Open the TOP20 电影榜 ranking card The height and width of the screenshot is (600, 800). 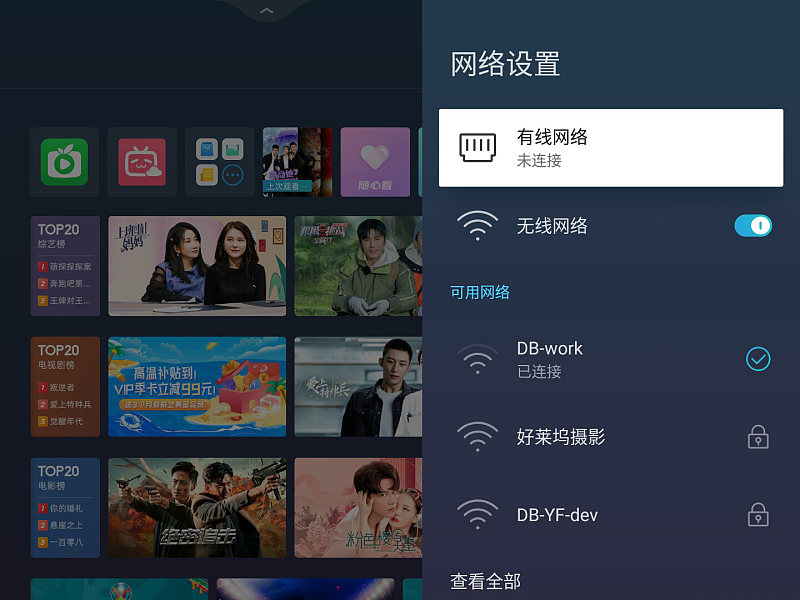[x=65, y=508]
